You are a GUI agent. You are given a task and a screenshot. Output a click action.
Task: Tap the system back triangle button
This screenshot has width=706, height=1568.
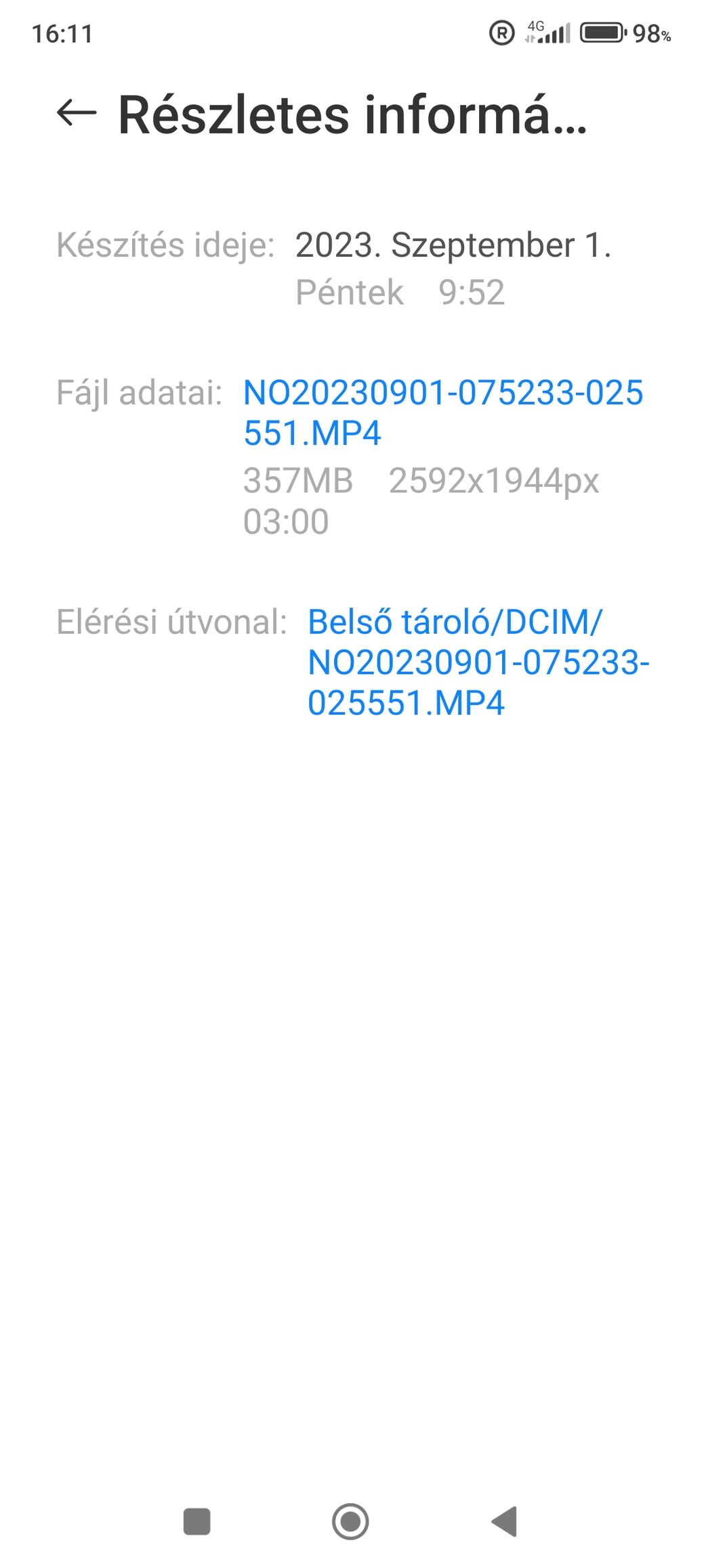[x=504, y=1521]
